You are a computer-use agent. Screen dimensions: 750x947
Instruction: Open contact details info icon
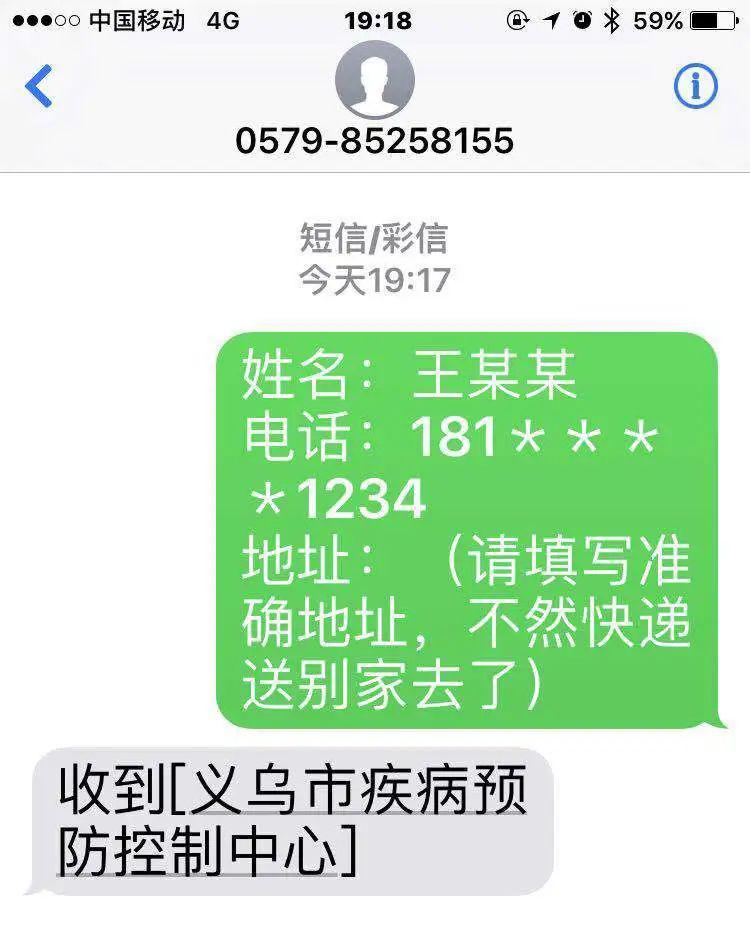click(696, 88)
